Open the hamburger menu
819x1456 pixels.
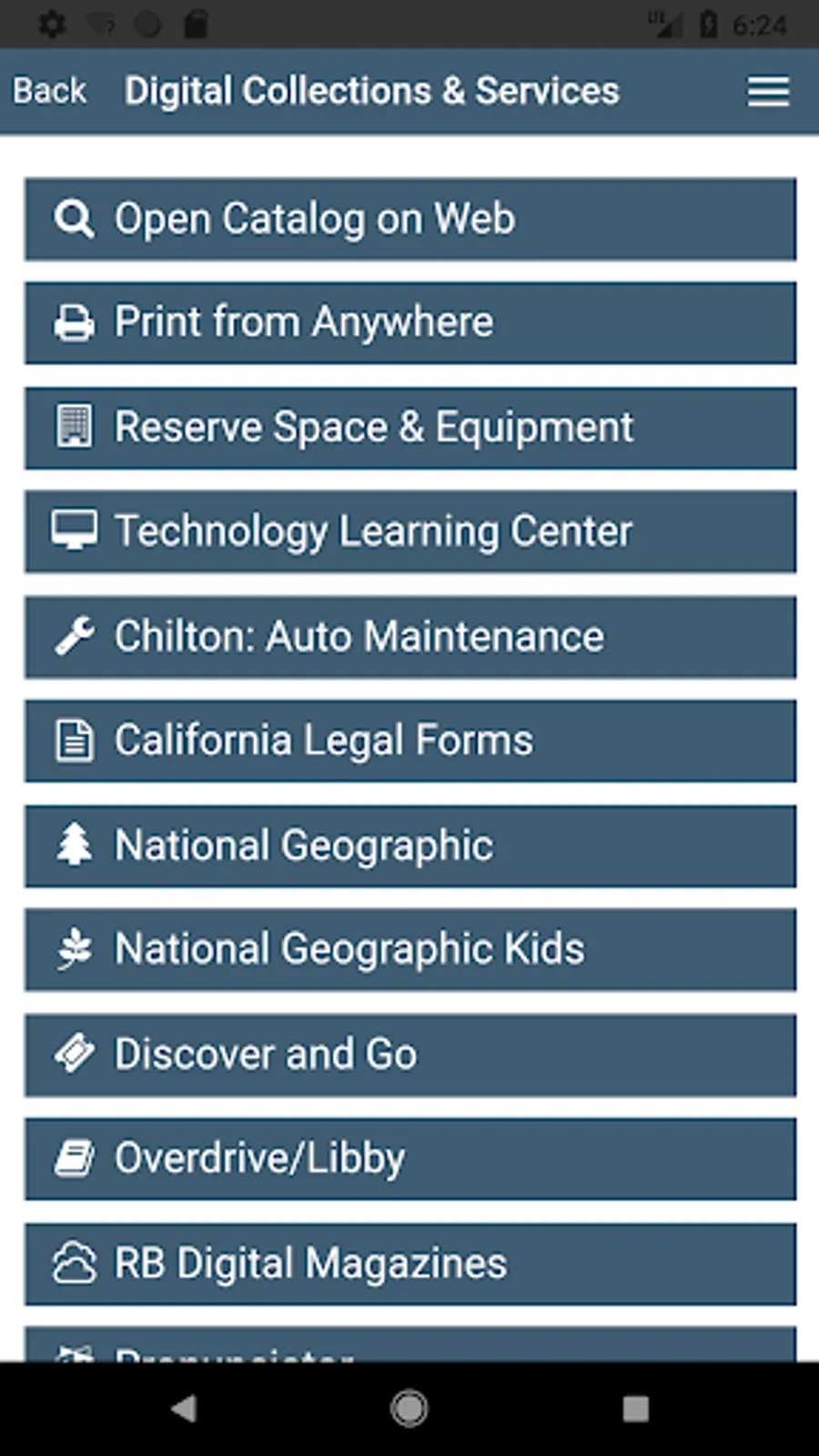(x=768, y=91)
